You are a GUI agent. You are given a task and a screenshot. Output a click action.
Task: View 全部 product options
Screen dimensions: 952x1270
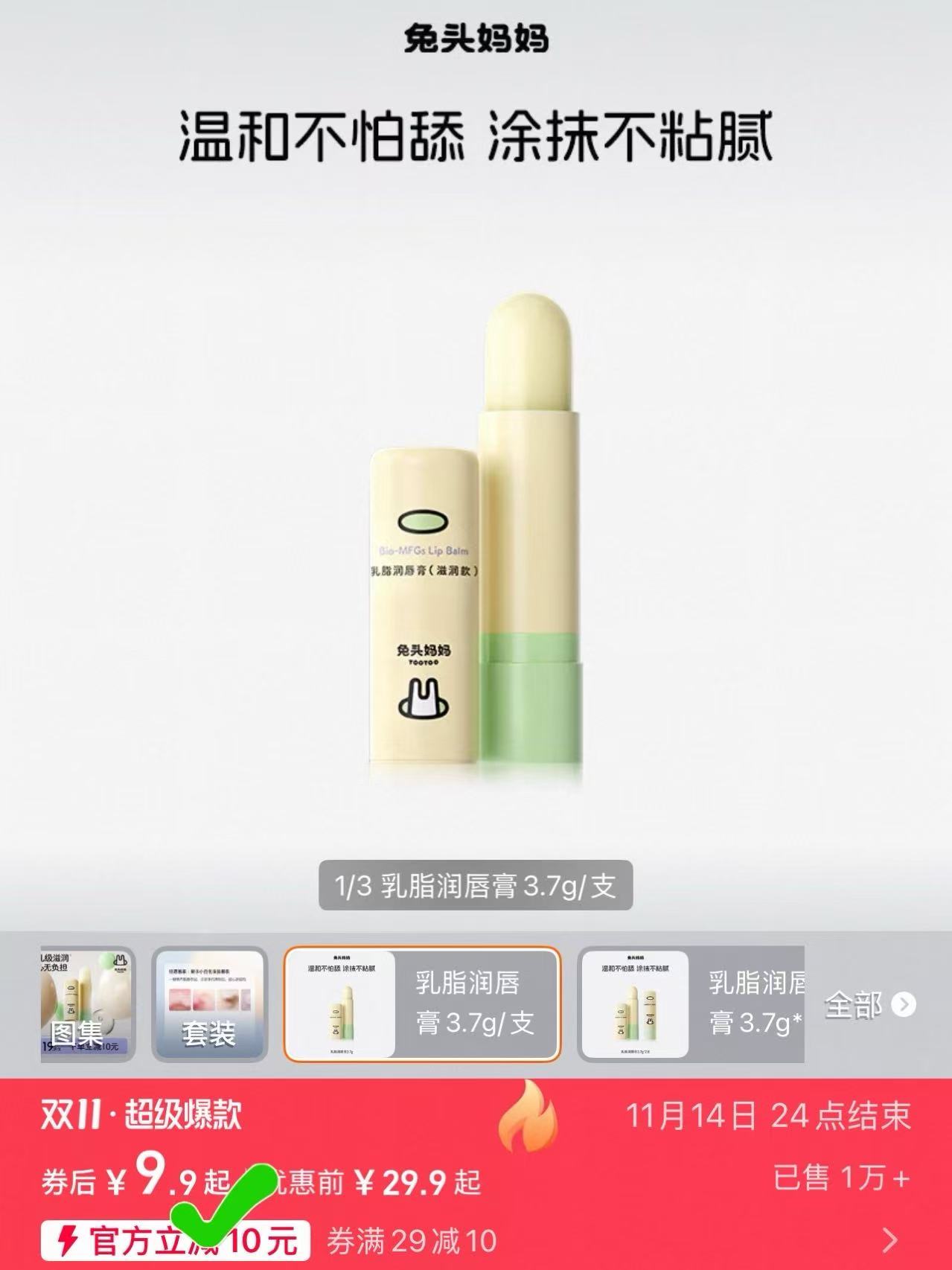(869, 1005)
